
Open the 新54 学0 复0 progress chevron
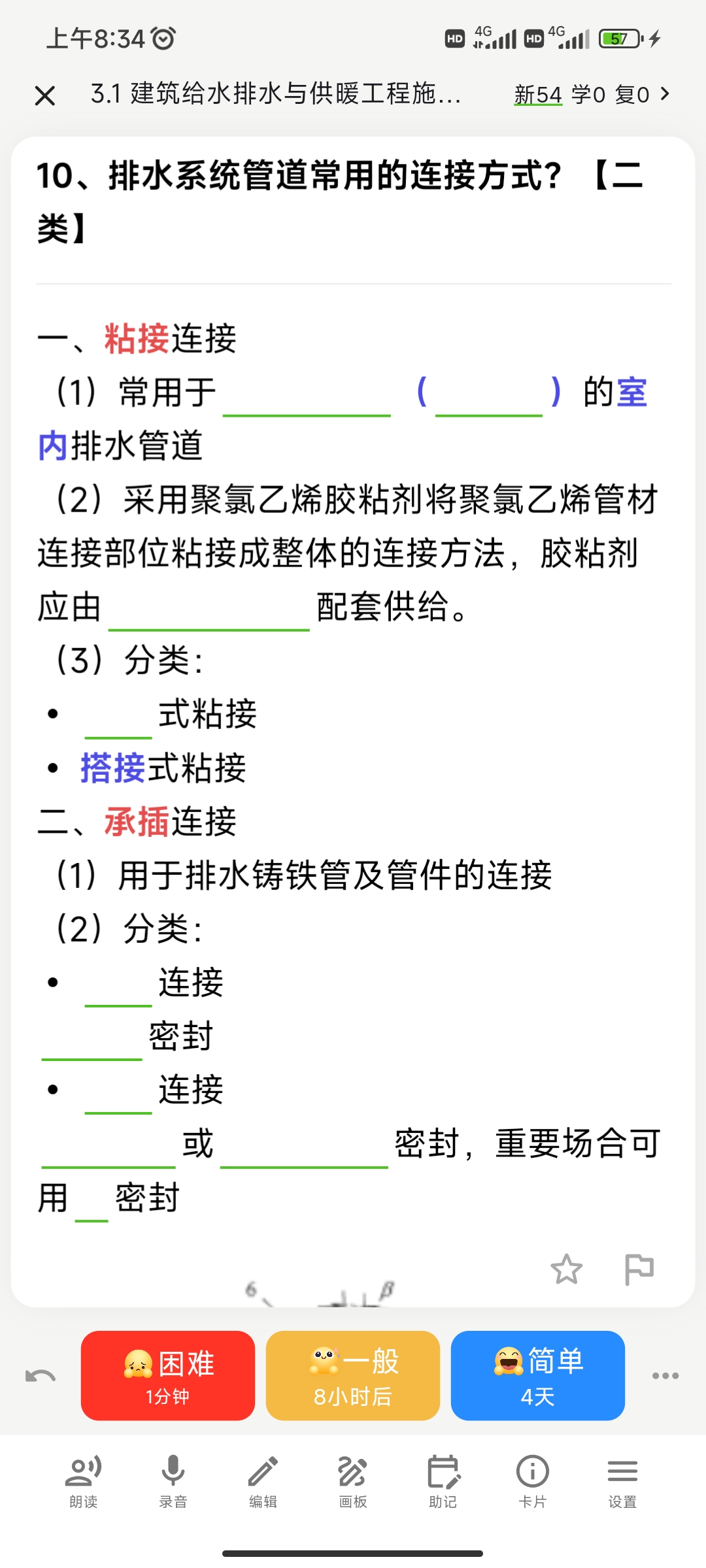pos(665,94)
